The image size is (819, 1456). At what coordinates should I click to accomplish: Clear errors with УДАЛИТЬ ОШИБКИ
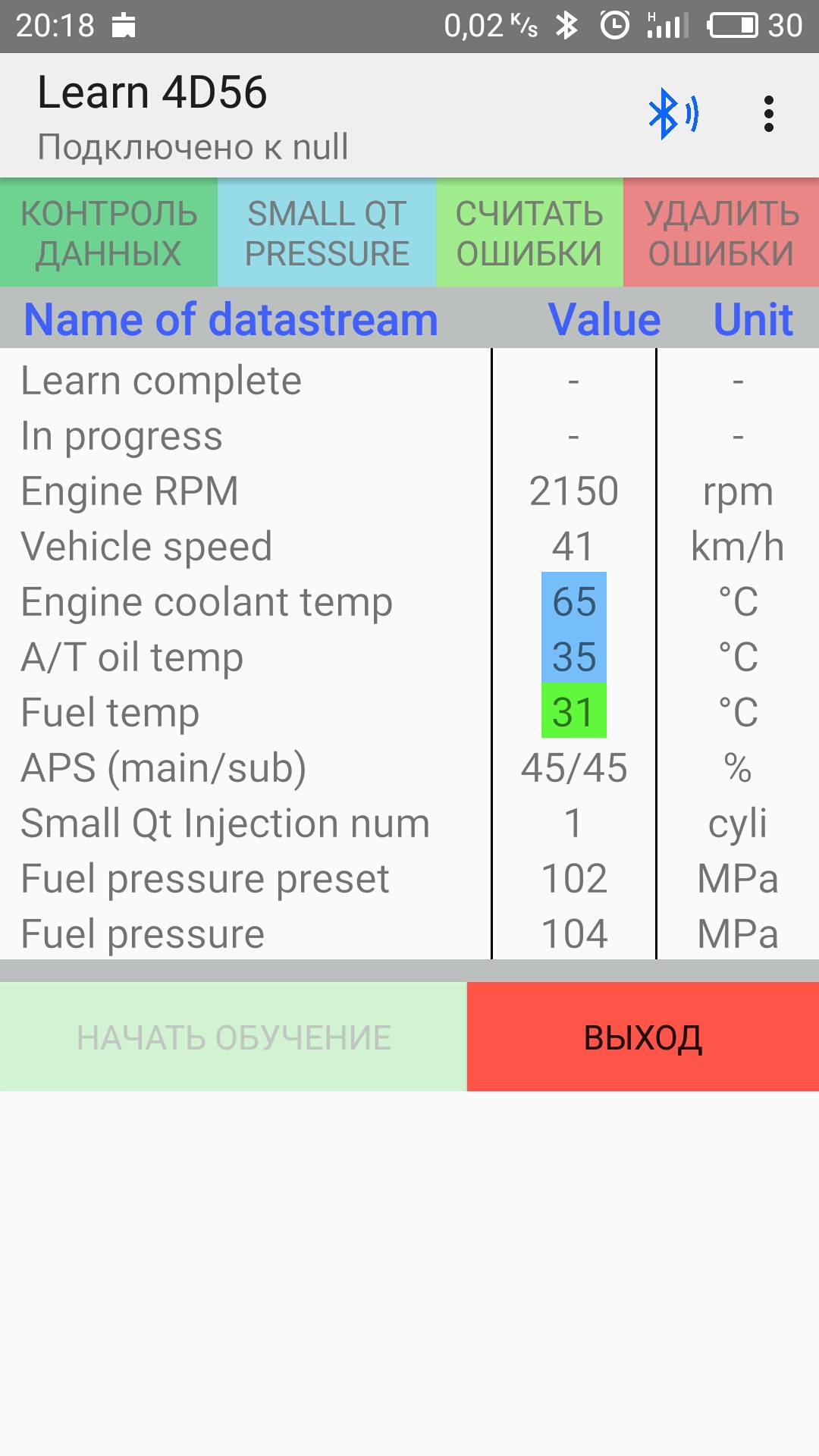point(721,233)
